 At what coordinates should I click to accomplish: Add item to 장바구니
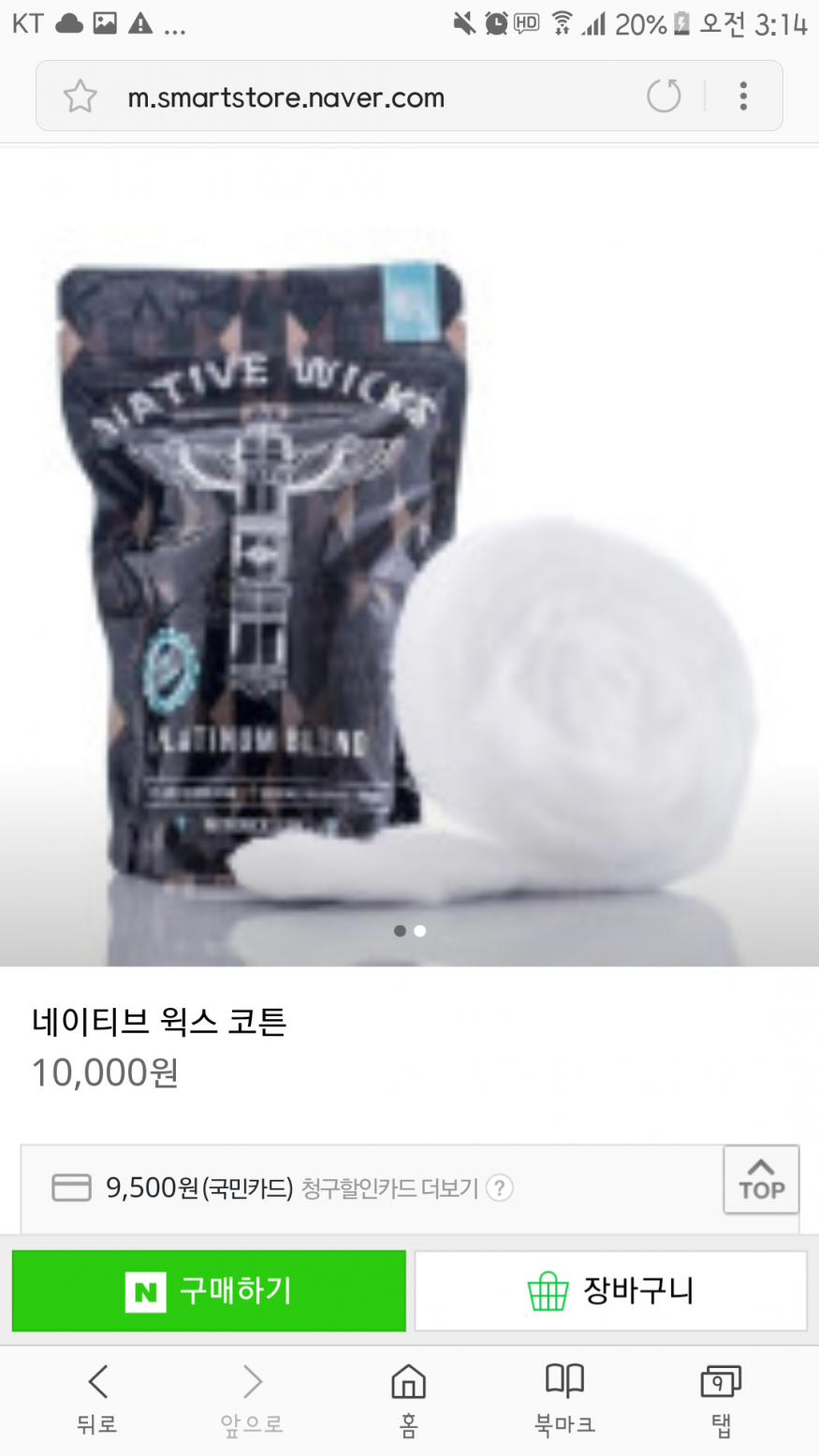[x=611, y=1291]
